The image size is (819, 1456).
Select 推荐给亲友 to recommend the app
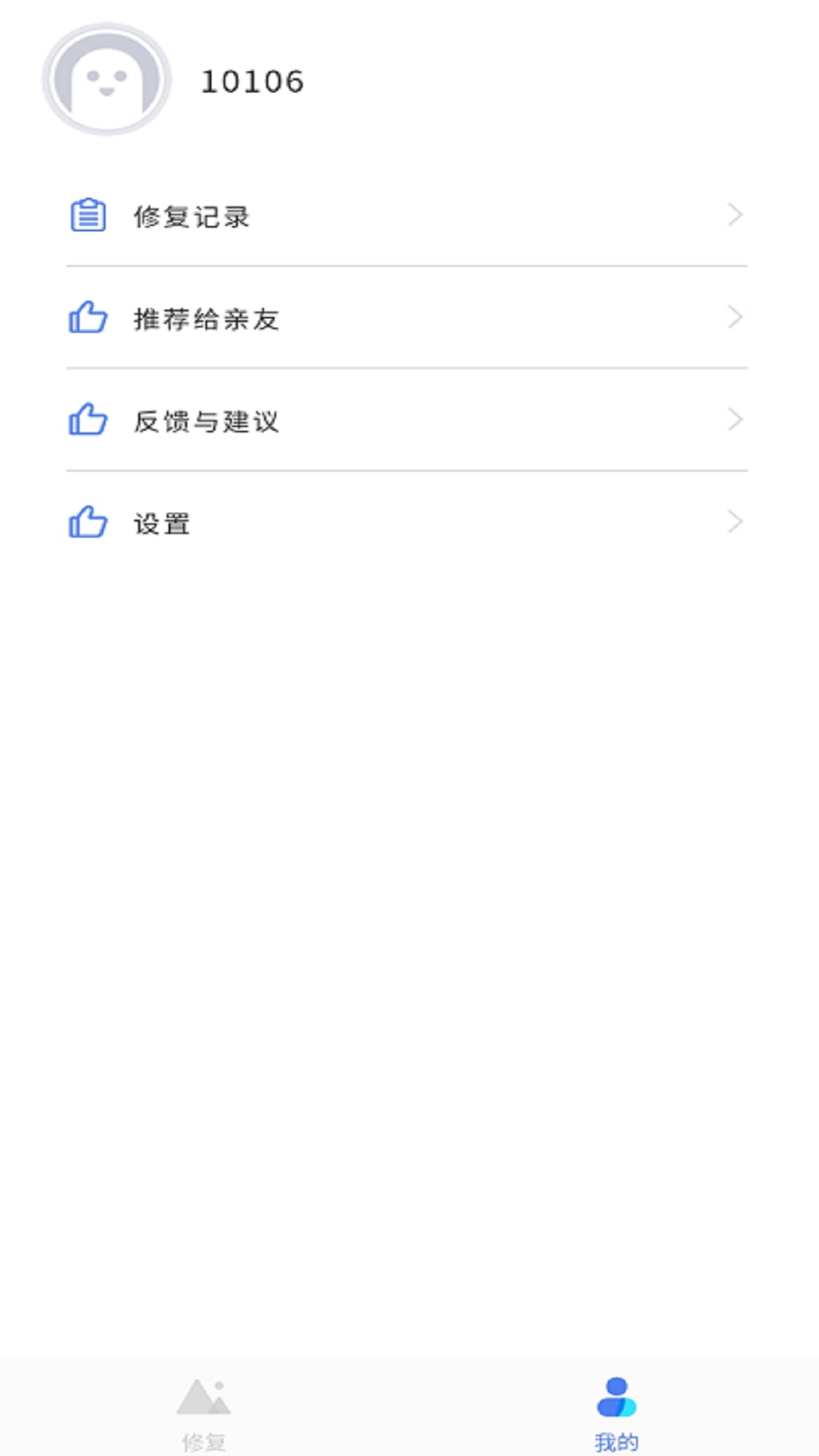point(406,318)
